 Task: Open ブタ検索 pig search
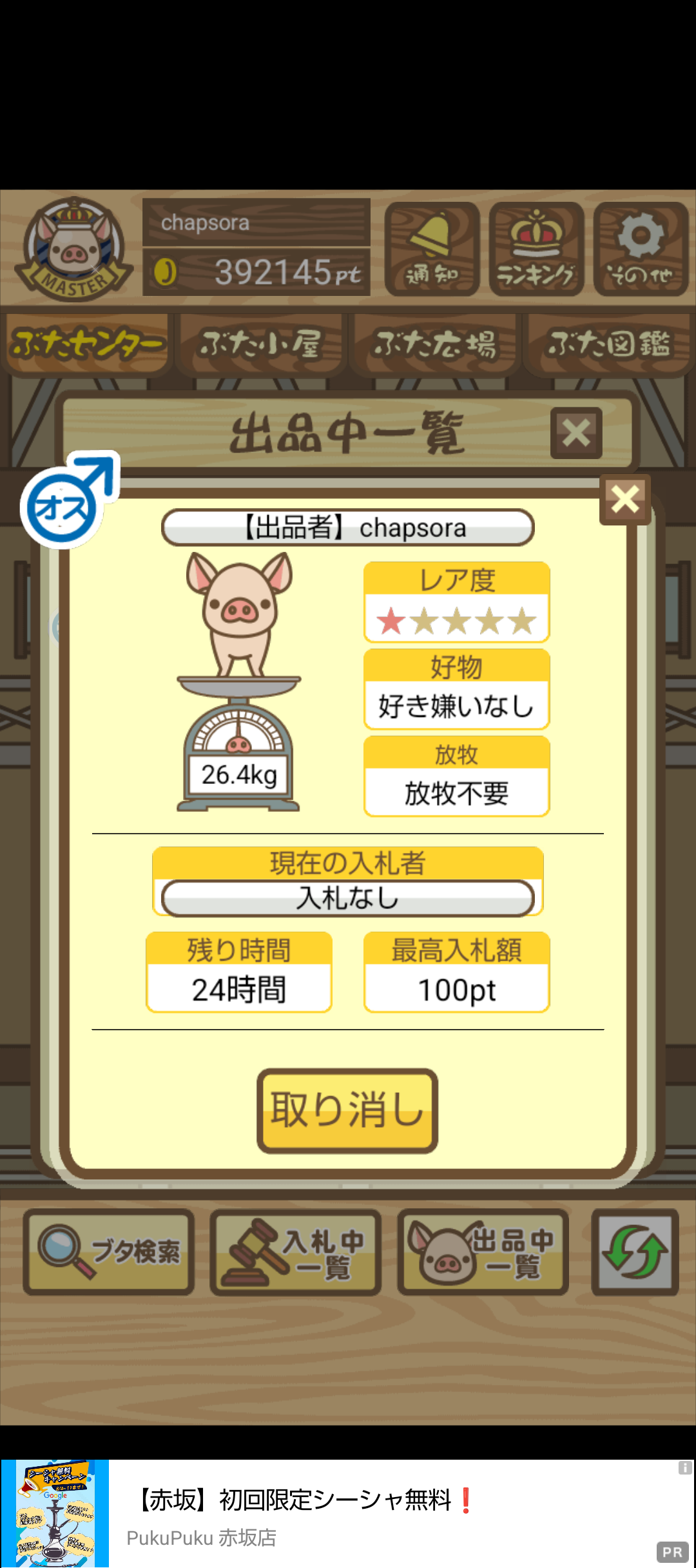[109, 1252]
